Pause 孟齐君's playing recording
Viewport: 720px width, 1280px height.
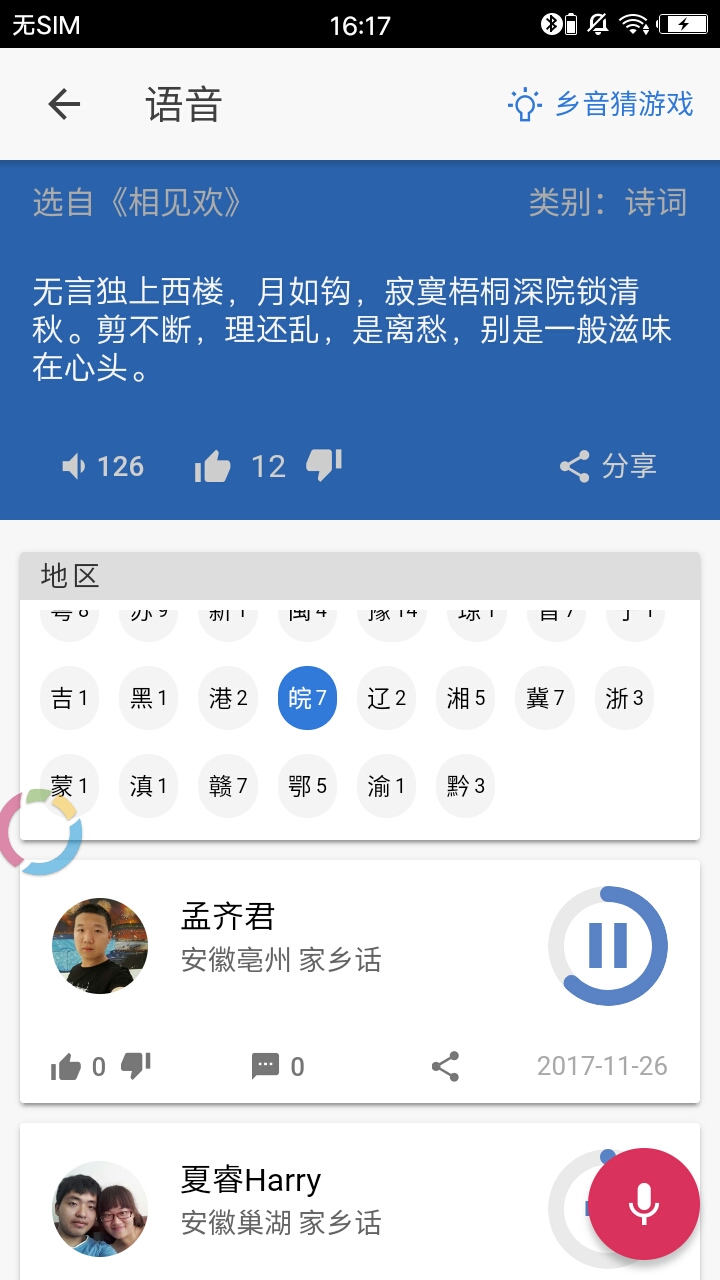(608, 944)
